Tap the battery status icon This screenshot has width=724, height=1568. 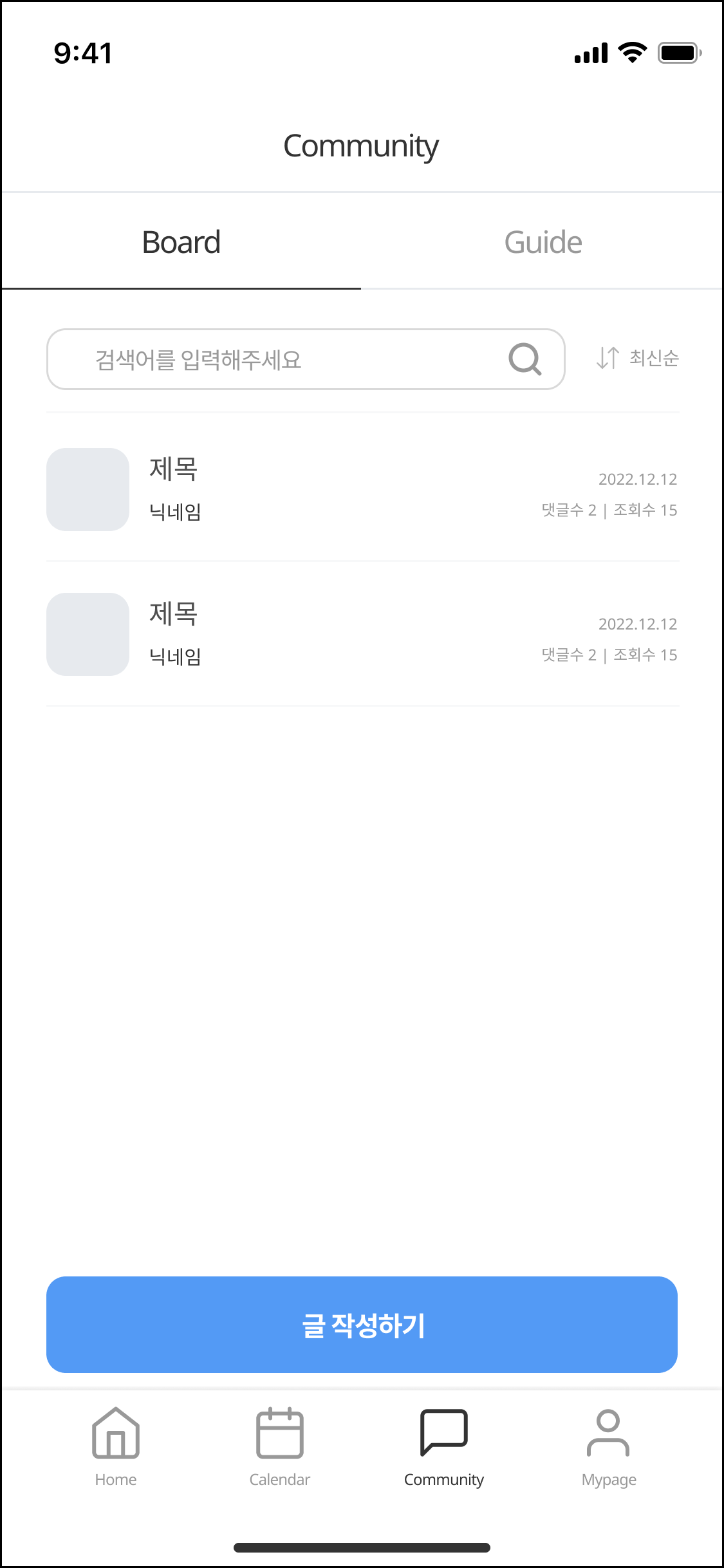point(680,53)
